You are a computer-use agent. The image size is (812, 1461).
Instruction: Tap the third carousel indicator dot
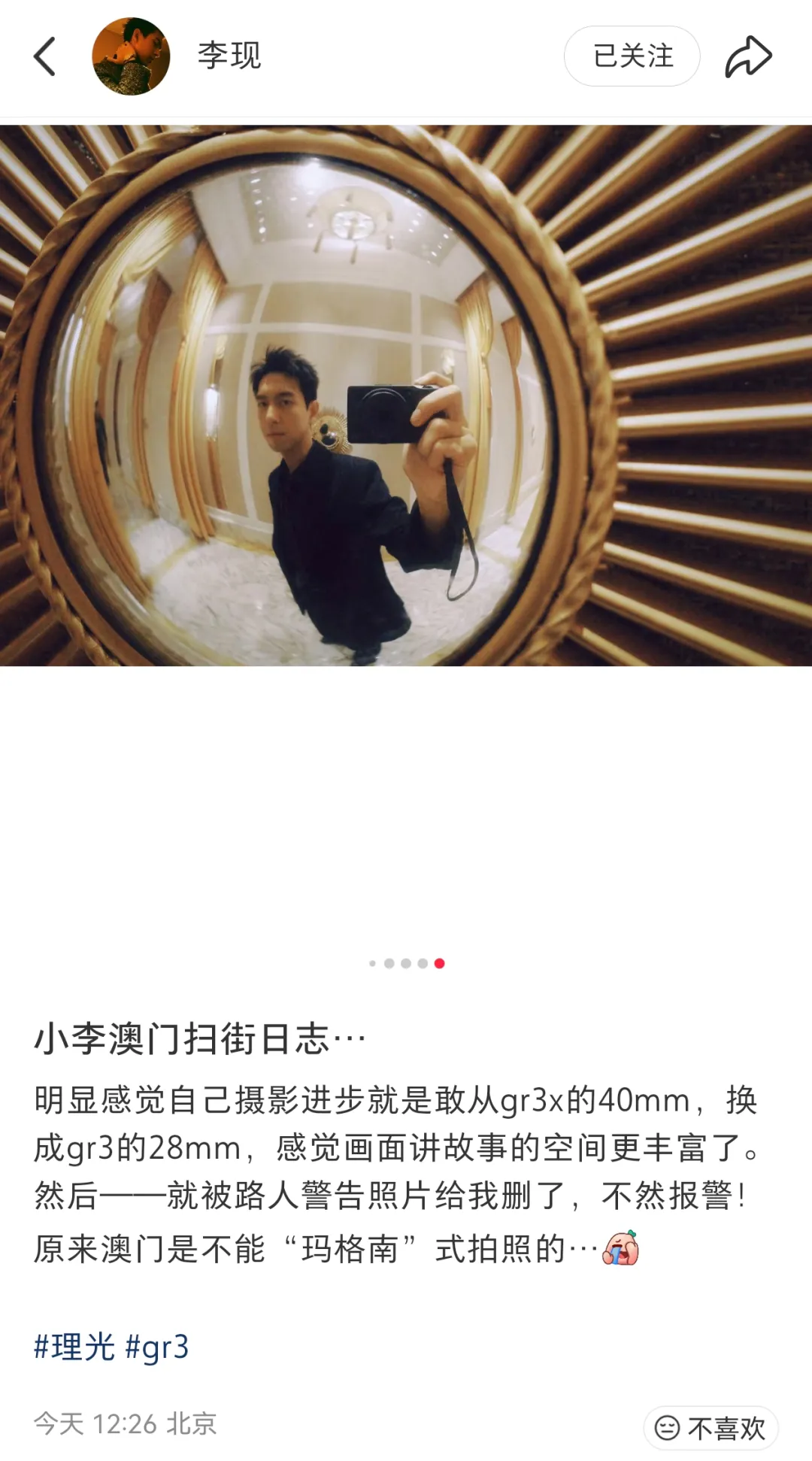(406, 962)
